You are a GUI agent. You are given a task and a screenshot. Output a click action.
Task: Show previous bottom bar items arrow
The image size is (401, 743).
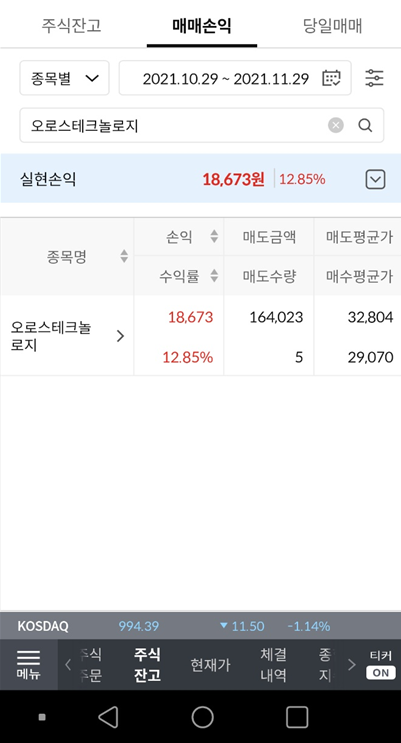coord(68,665)
